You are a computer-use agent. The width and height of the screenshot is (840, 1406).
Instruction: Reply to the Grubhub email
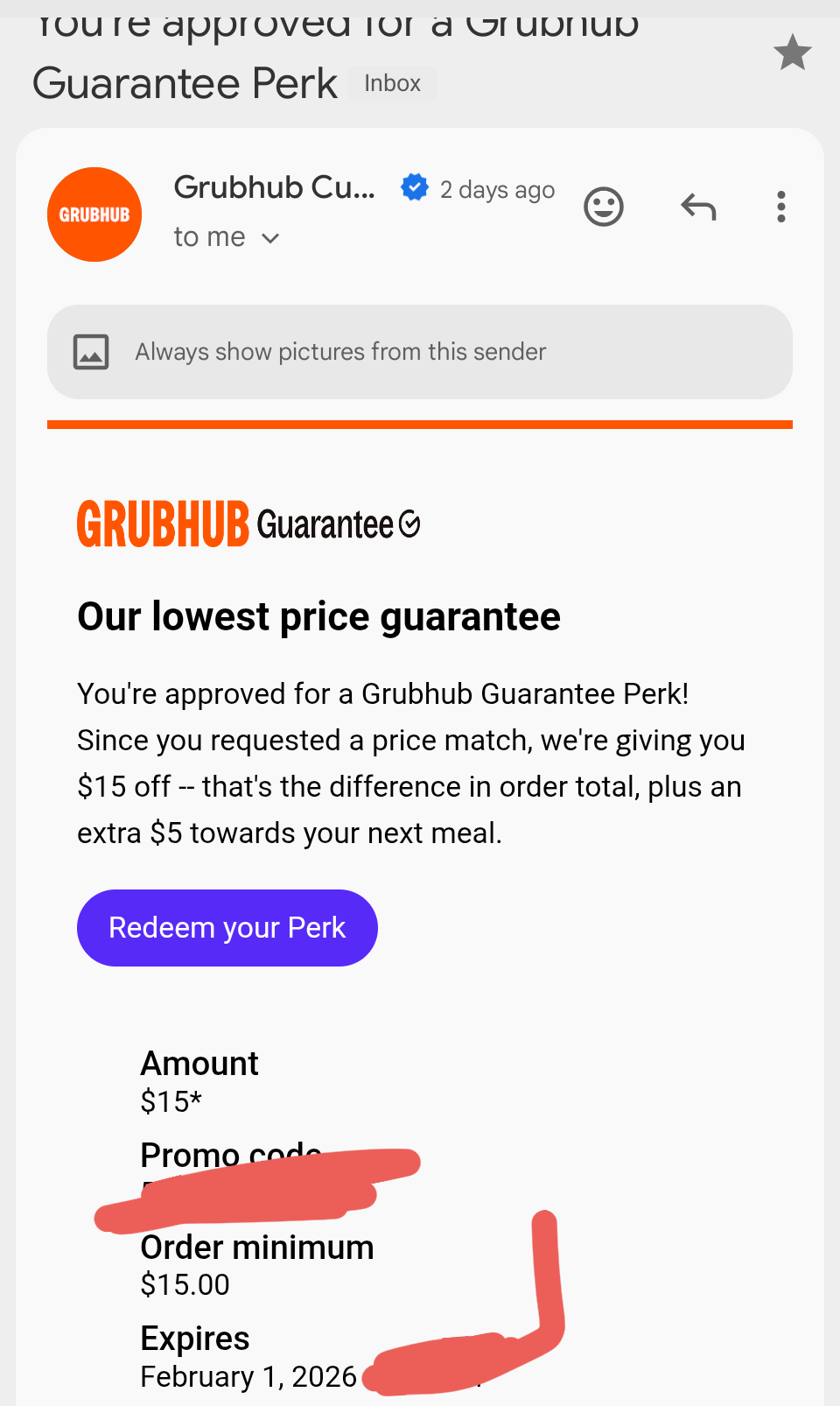tap(698, 207)
